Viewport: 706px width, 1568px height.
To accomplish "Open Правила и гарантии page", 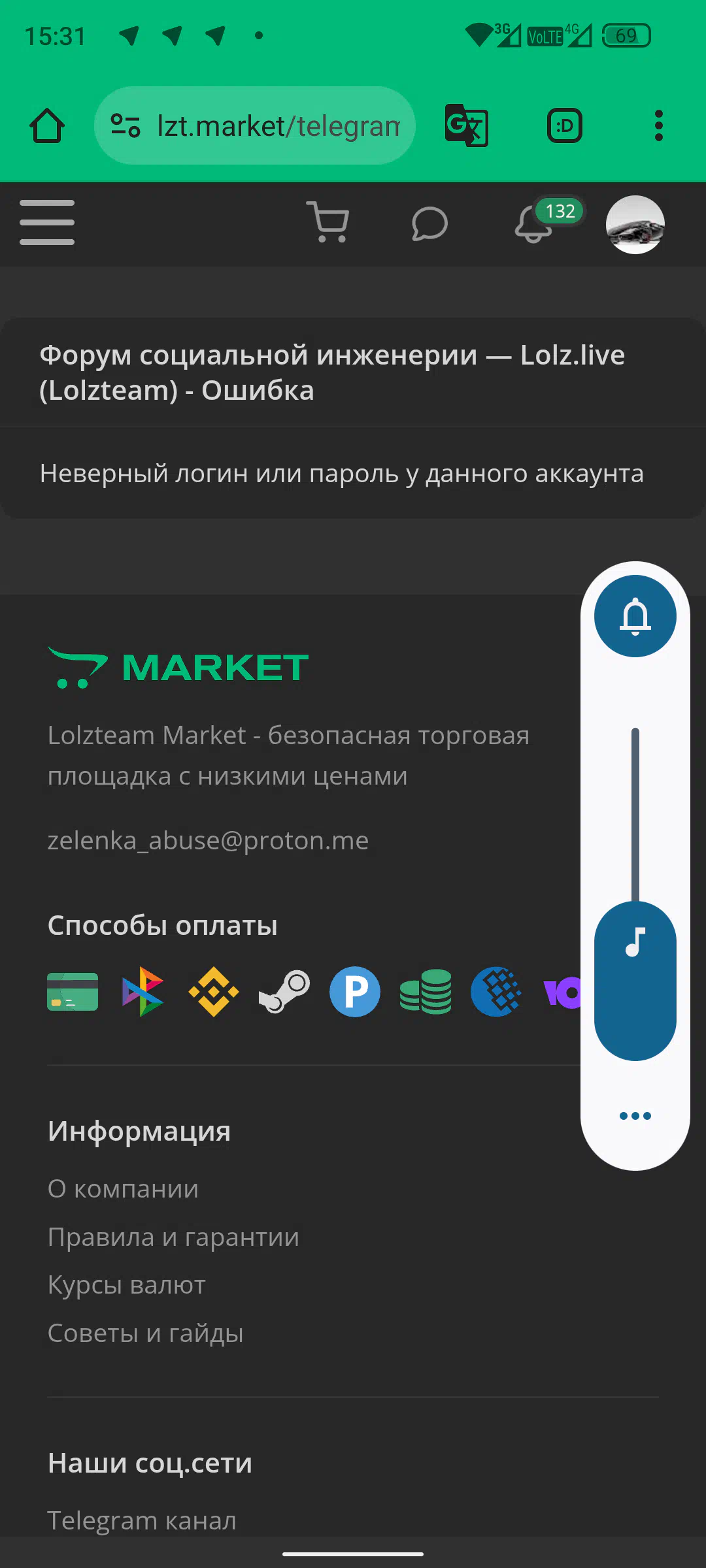I will (173, 1237).
